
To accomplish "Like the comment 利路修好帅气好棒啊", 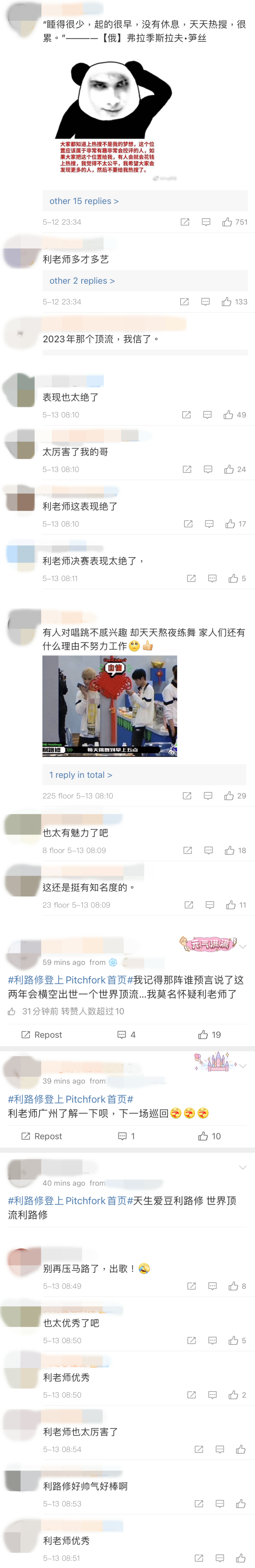I will point(241,1503).
